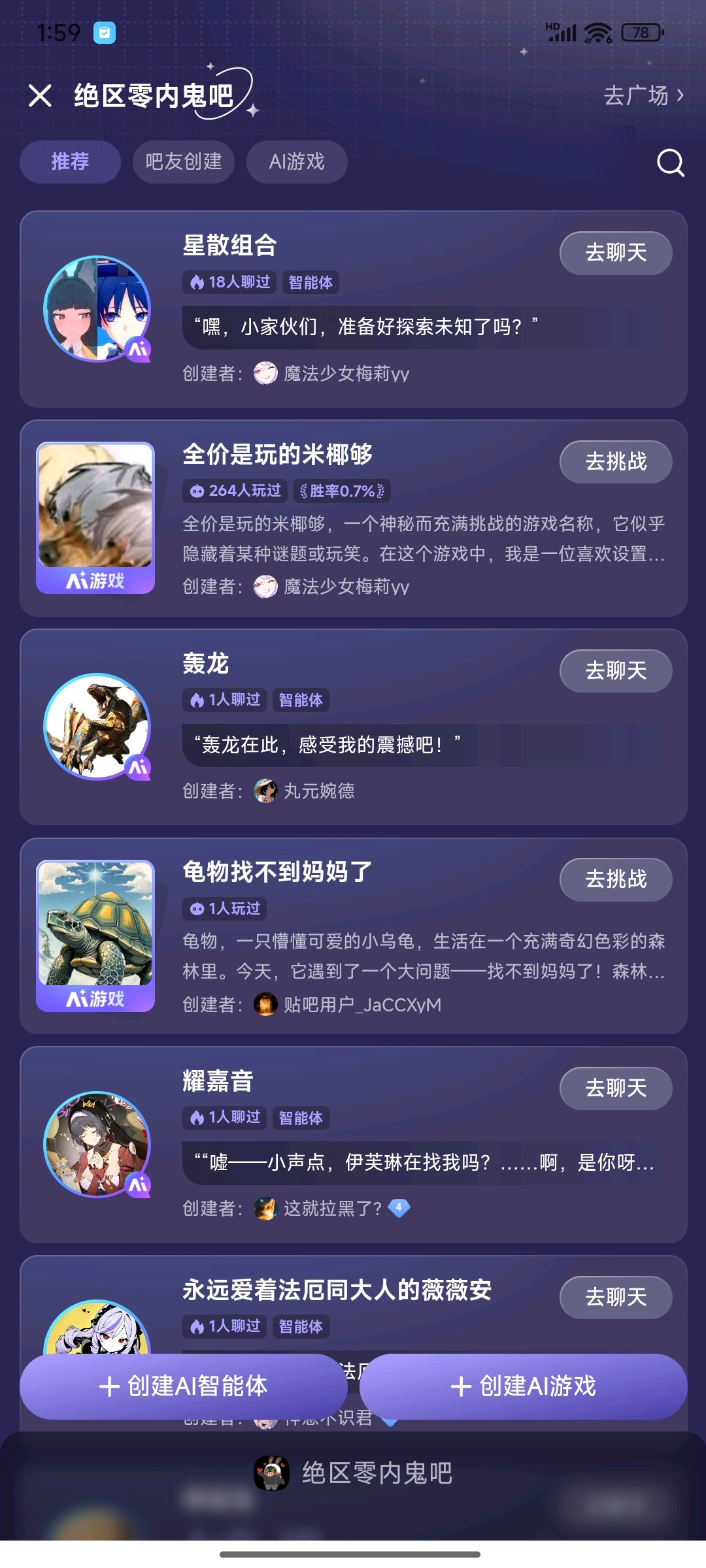The image size is (706, 1568).
Task: Challenge the 全价是玩的米椰够 game
Action: [x=615, y=462]
